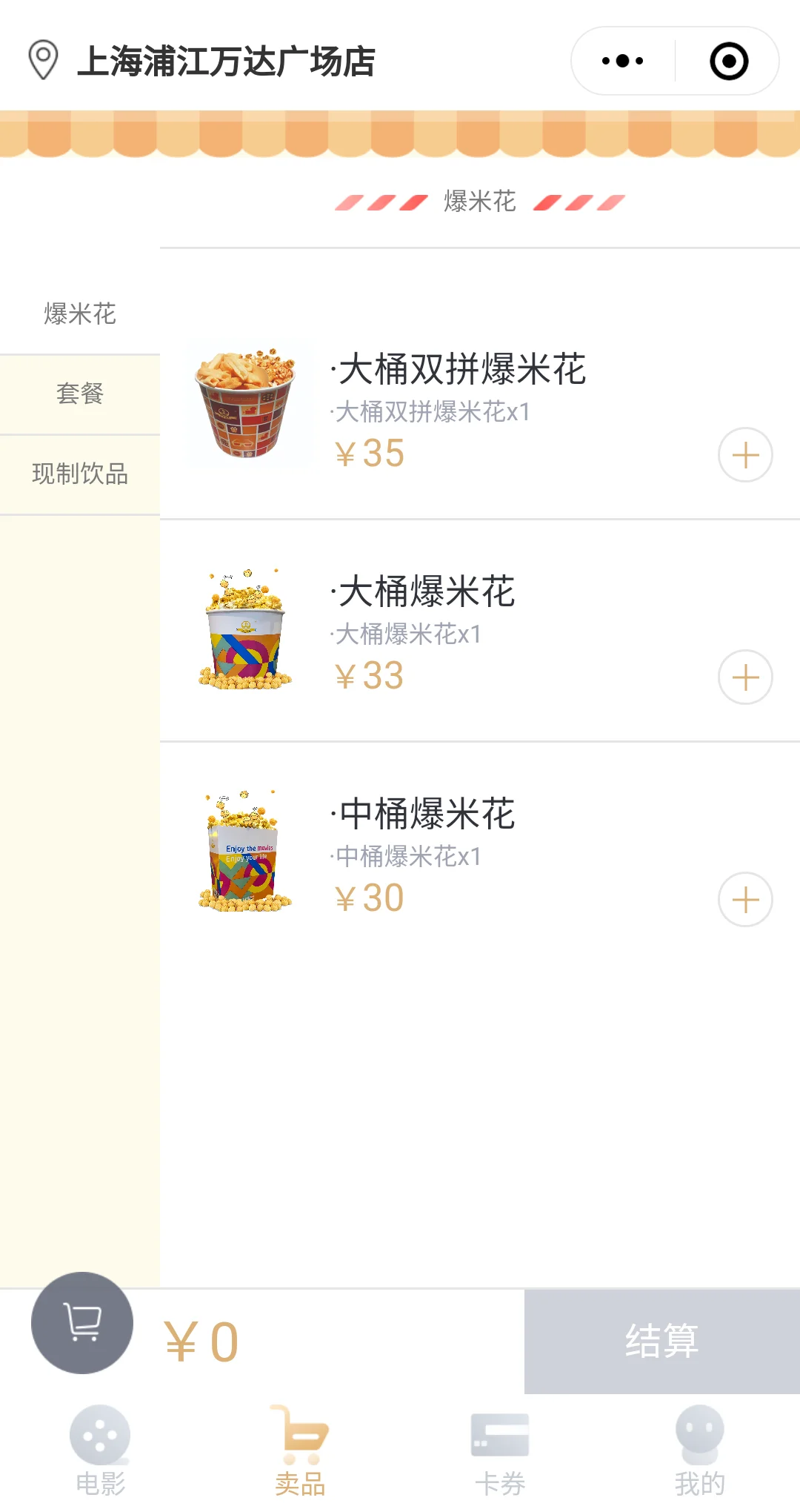Open the mini program more-options menu
The width and height of the screenshot is (800, 1512).
[x=623, y=61]
